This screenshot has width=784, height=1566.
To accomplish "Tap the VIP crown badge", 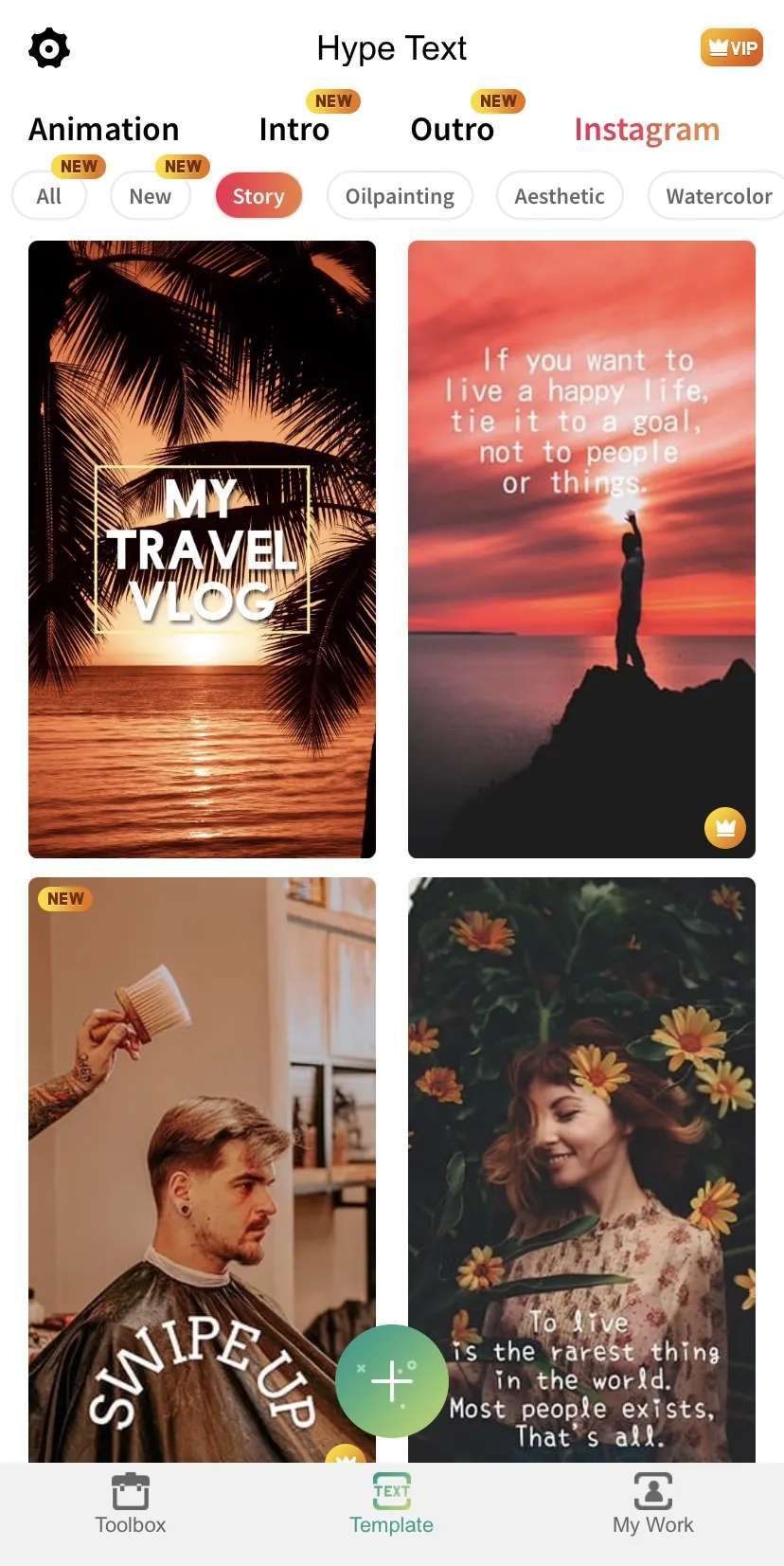I will coord(731,48).
